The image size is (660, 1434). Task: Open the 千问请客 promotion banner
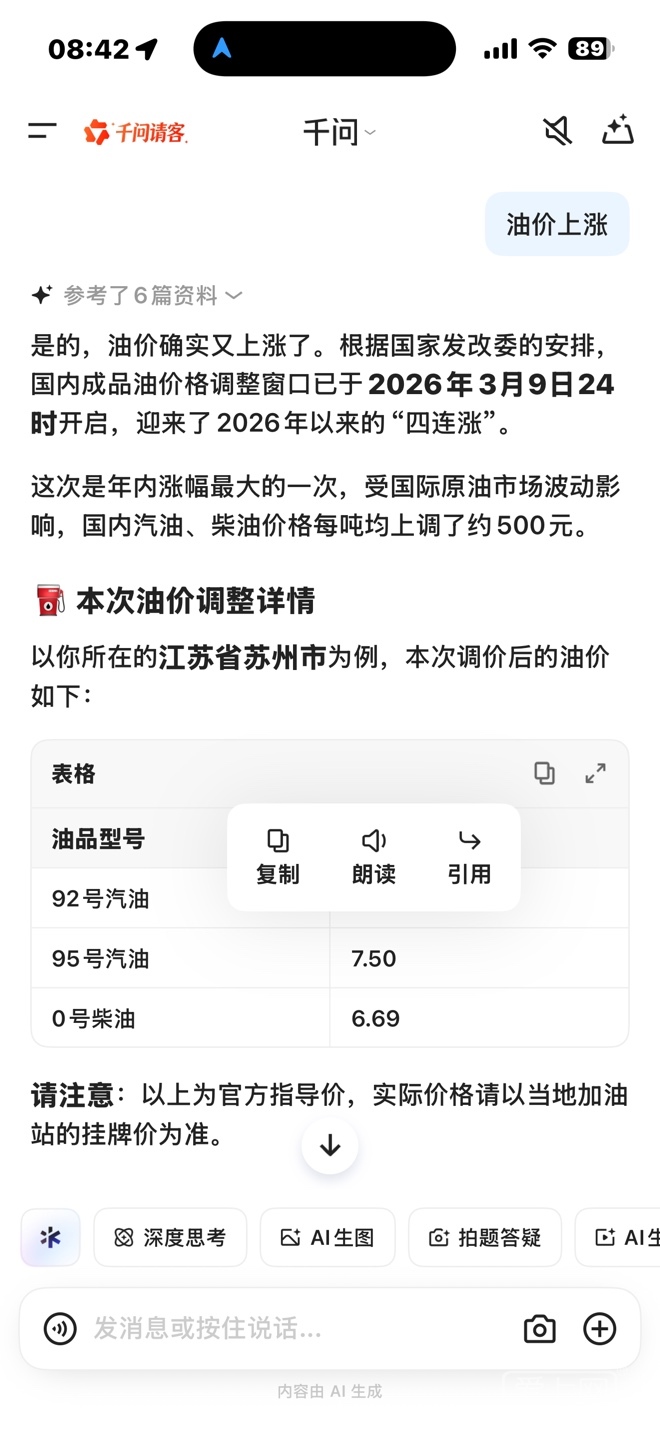coord(136,132)
